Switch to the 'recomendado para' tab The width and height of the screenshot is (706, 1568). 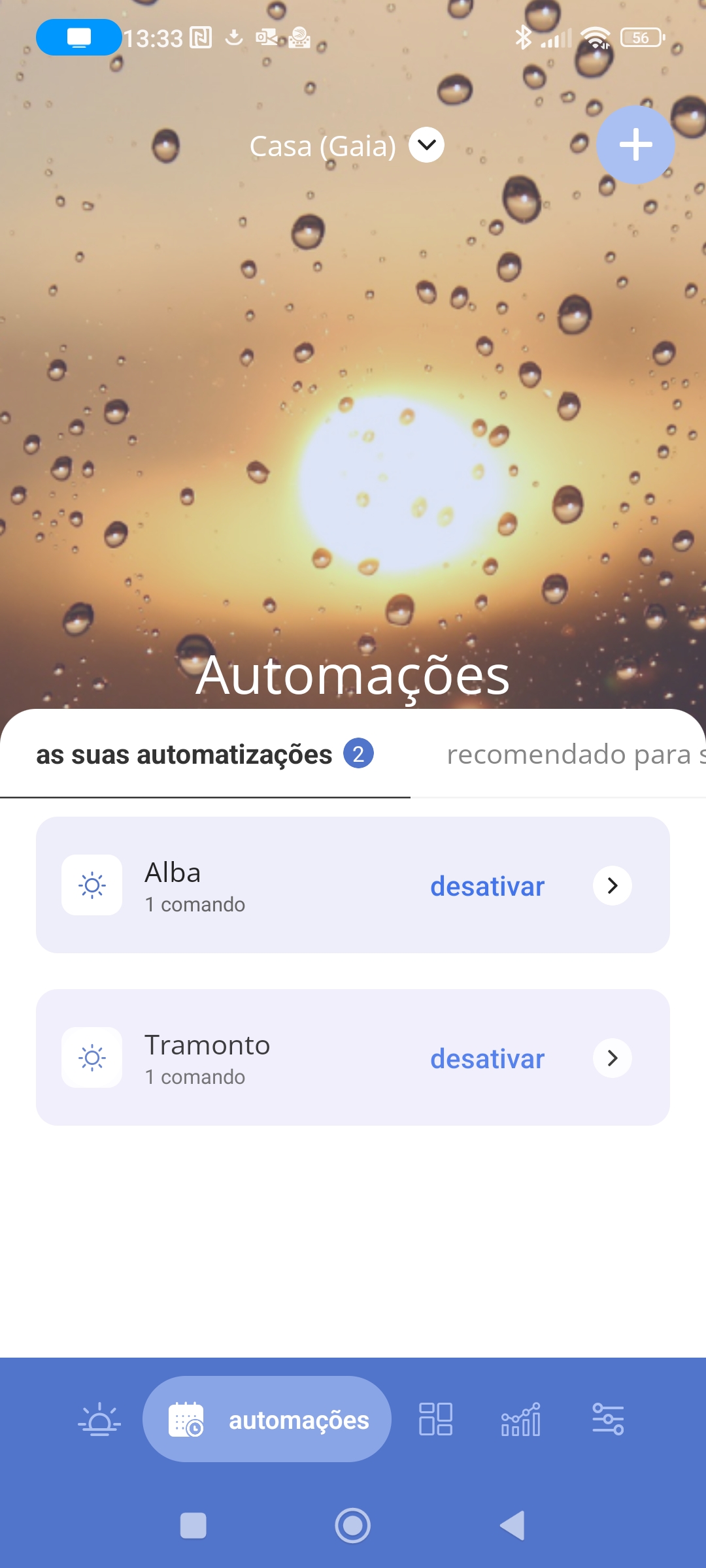click(575, 754)
